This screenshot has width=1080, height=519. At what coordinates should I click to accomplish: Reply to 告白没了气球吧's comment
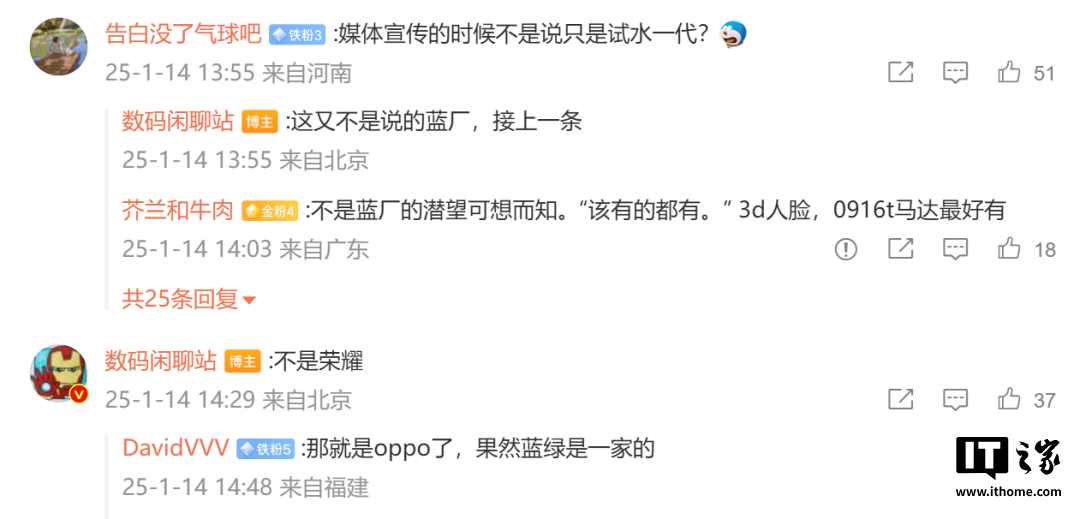coord(955,72)
